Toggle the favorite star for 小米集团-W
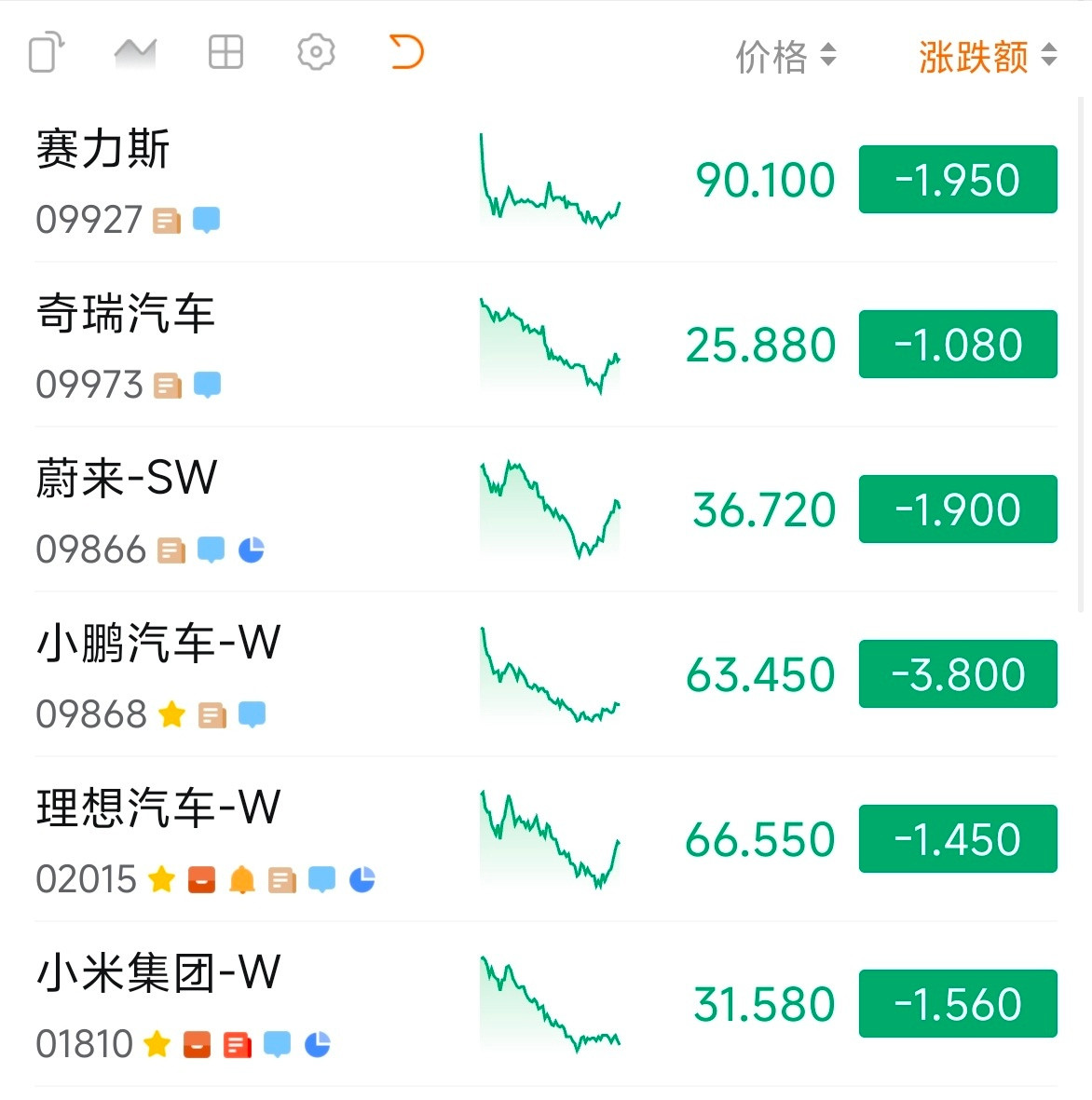 157,1043
